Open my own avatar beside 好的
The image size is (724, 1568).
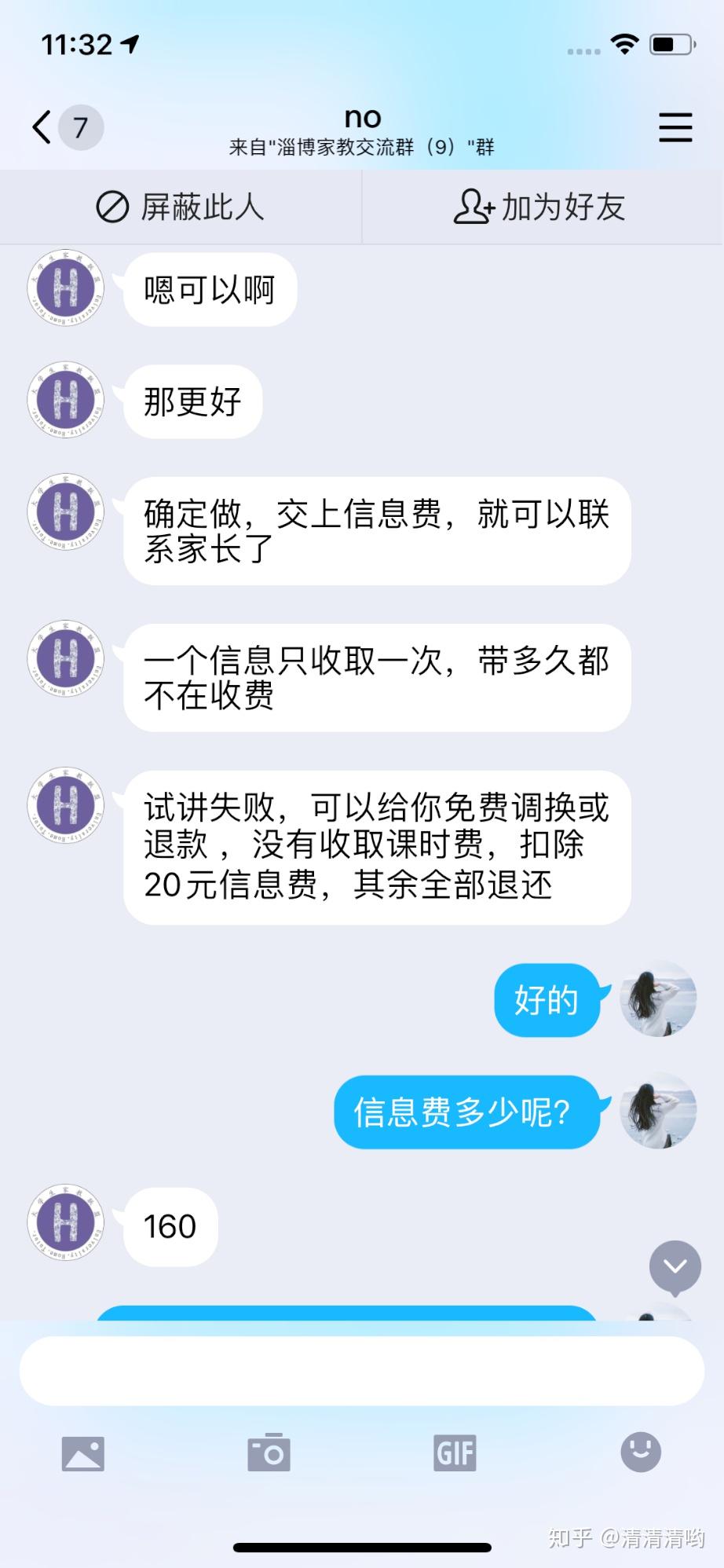658,998
